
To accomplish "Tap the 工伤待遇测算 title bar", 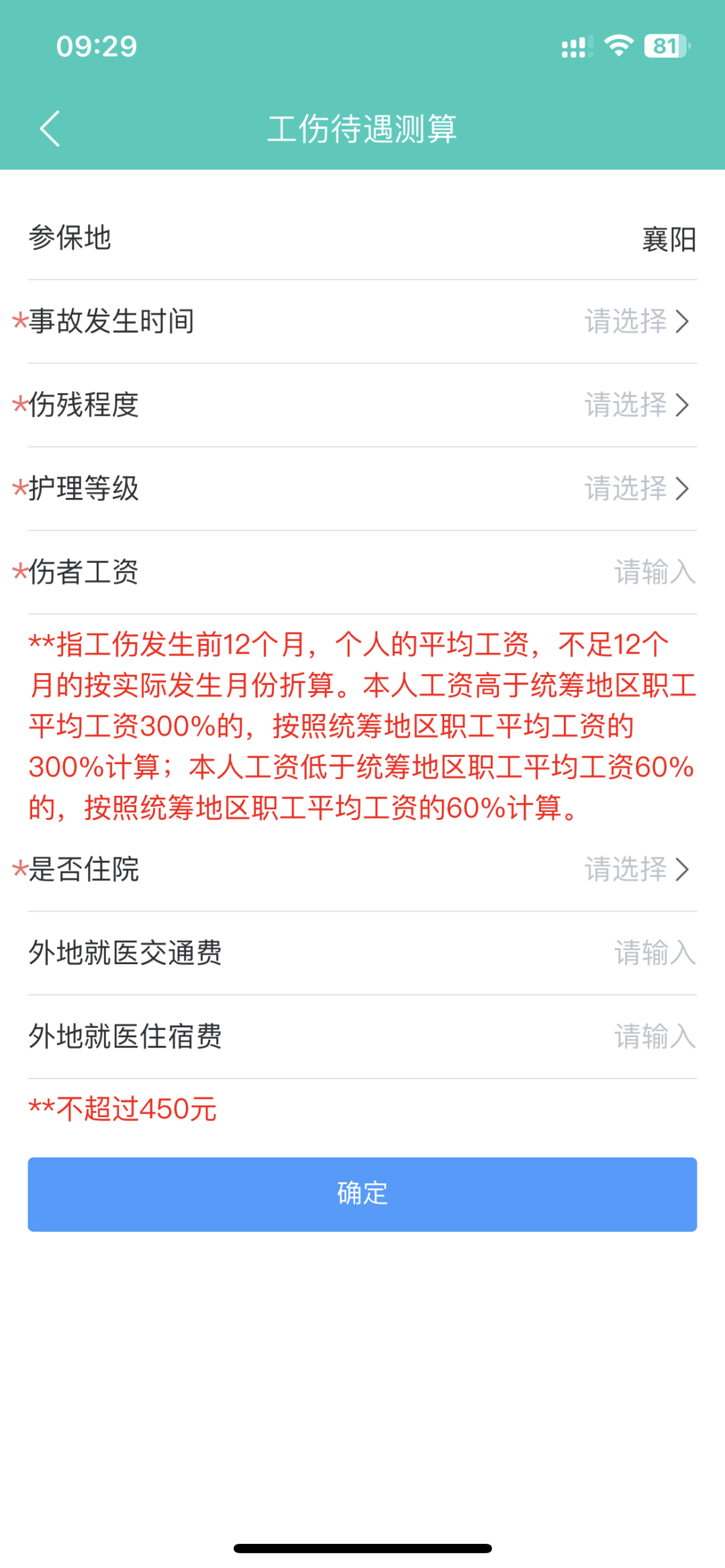I will (362, 128).
